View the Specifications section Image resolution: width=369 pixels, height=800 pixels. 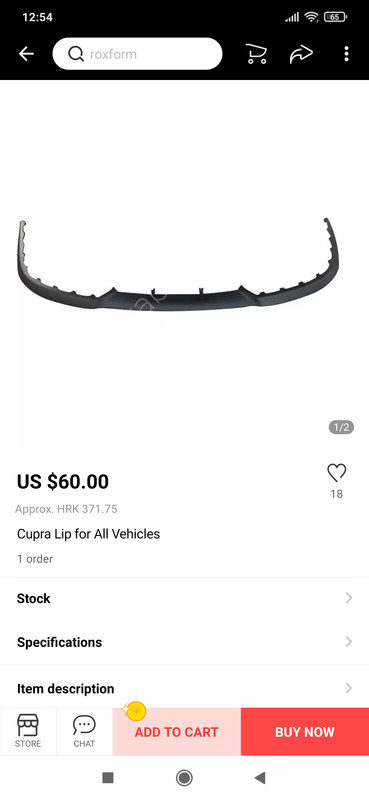click(x=184, y=642)
